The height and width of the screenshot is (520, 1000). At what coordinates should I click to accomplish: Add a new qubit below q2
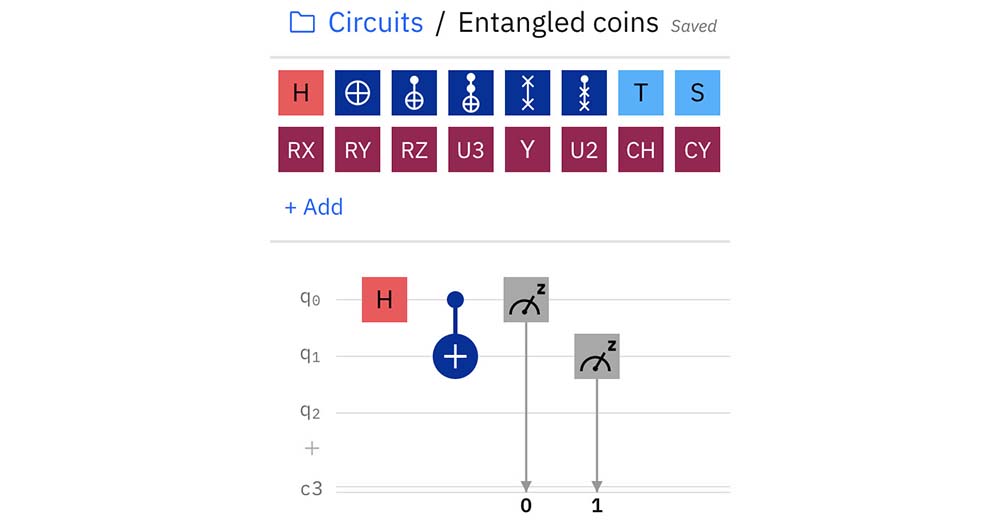311,448
